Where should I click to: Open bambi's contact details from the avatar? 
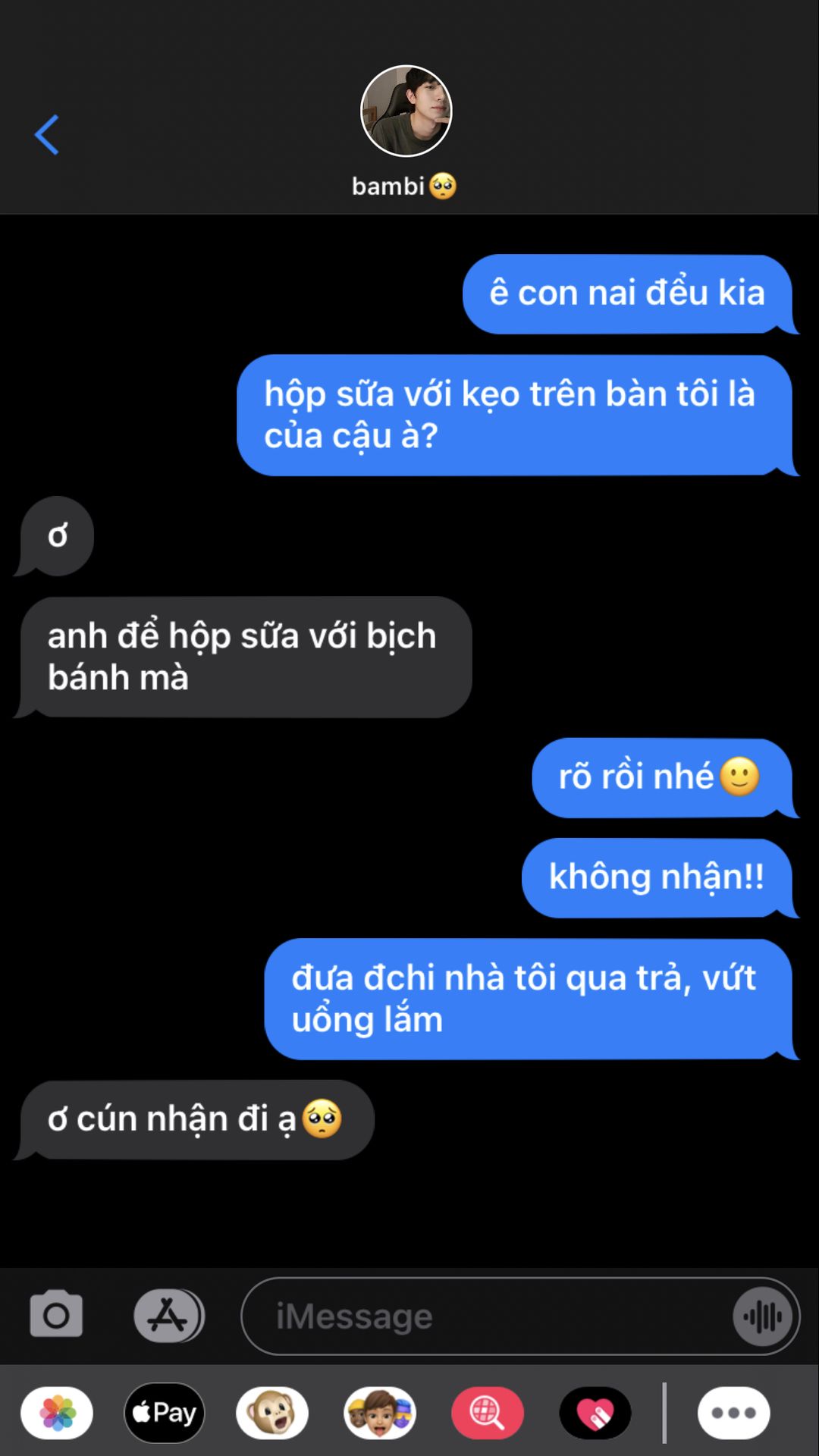[406, 111]
